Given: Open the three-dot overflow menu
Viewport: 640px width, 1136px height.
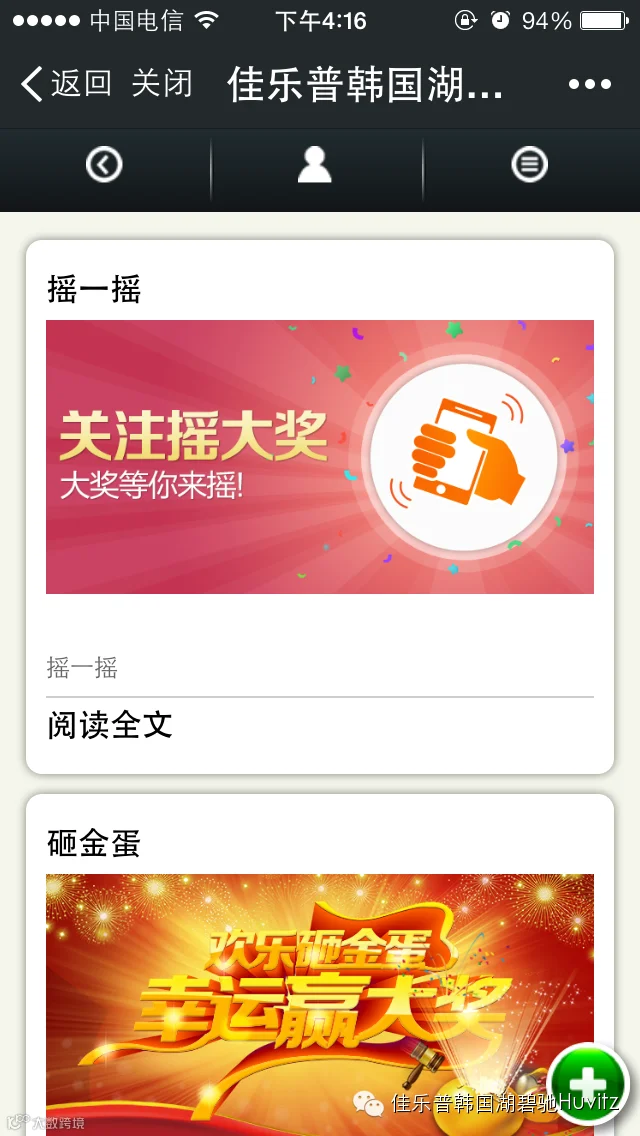Looking at the screenshot, I should click(x=590, y=85).
